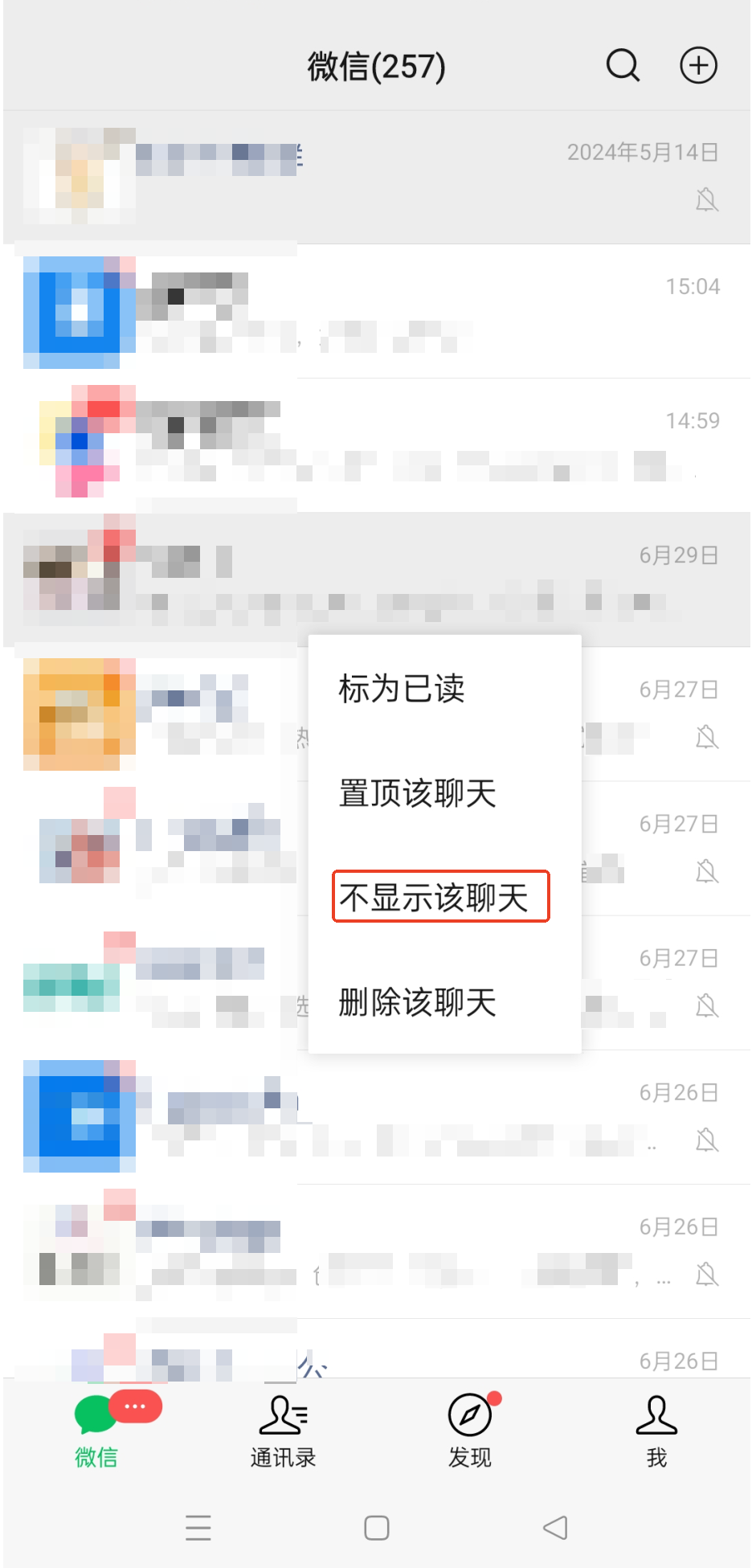Image resolution: width=756 pixels, height=1568 pixels.
Task: Open the chat dated 2024年5月14日
Action: point(377,177)
